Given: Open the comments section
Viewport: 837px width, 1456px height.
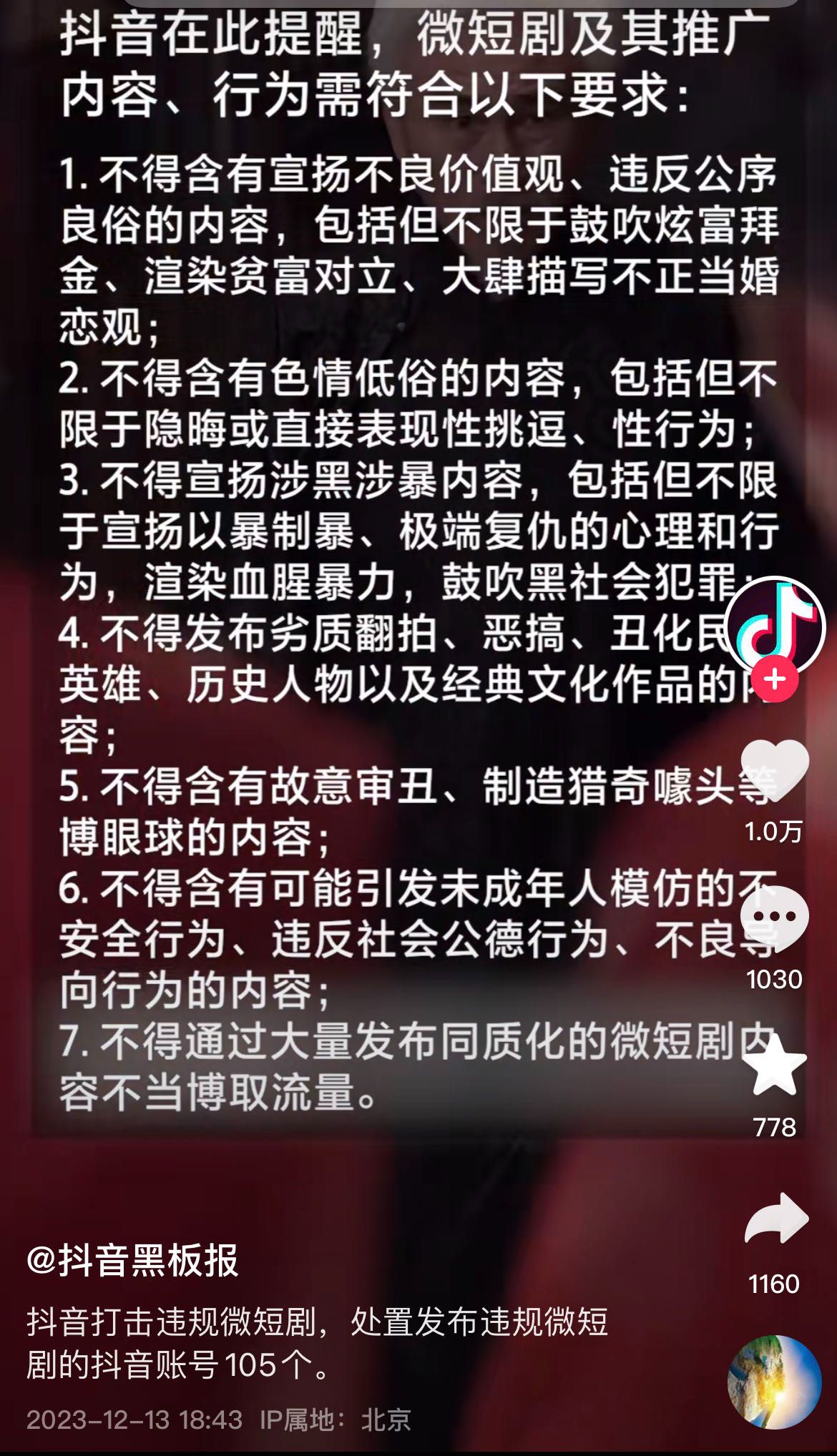Looking at the screenshot, I should point(775,918).
